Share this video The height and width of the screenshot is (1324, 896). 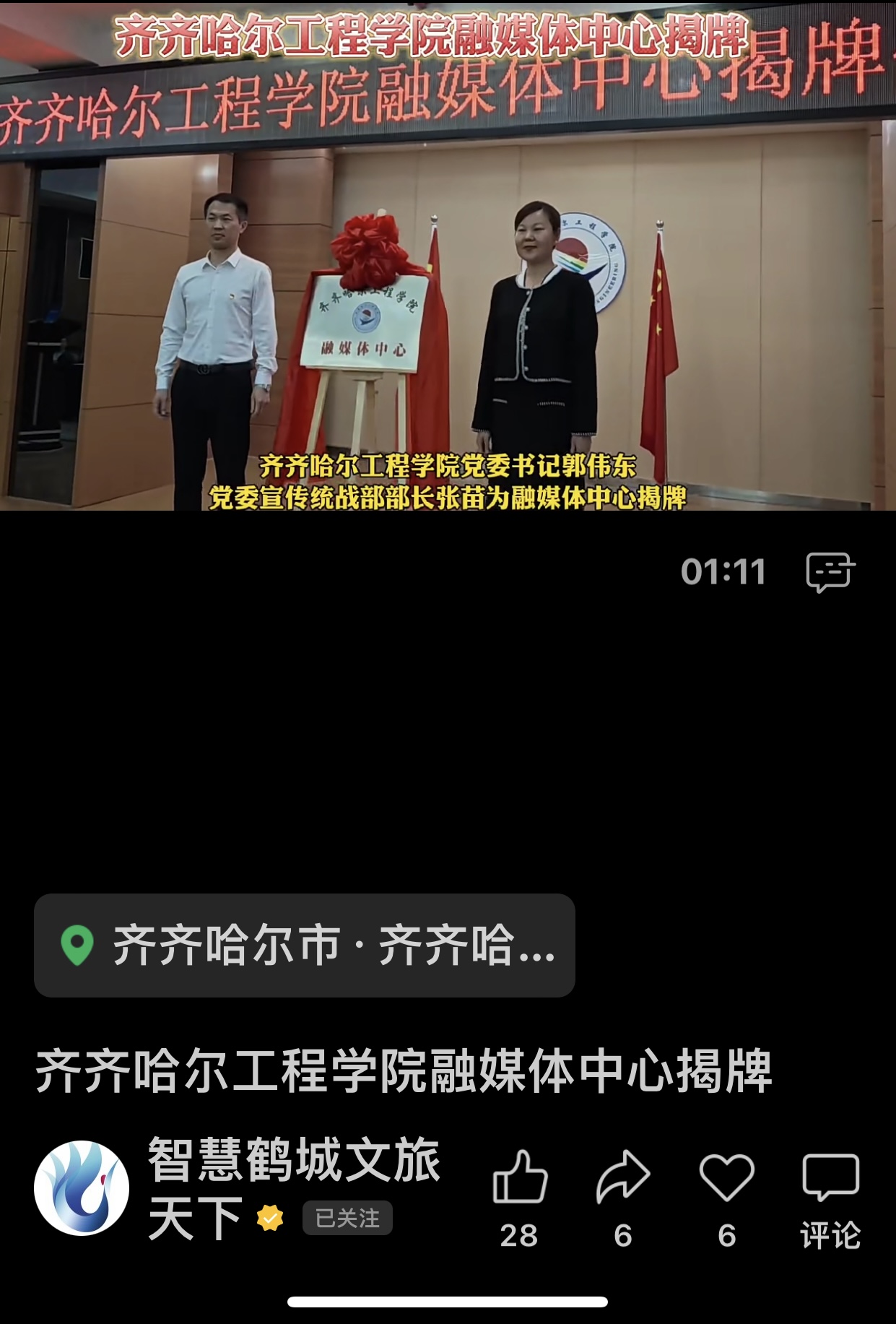623,1177
